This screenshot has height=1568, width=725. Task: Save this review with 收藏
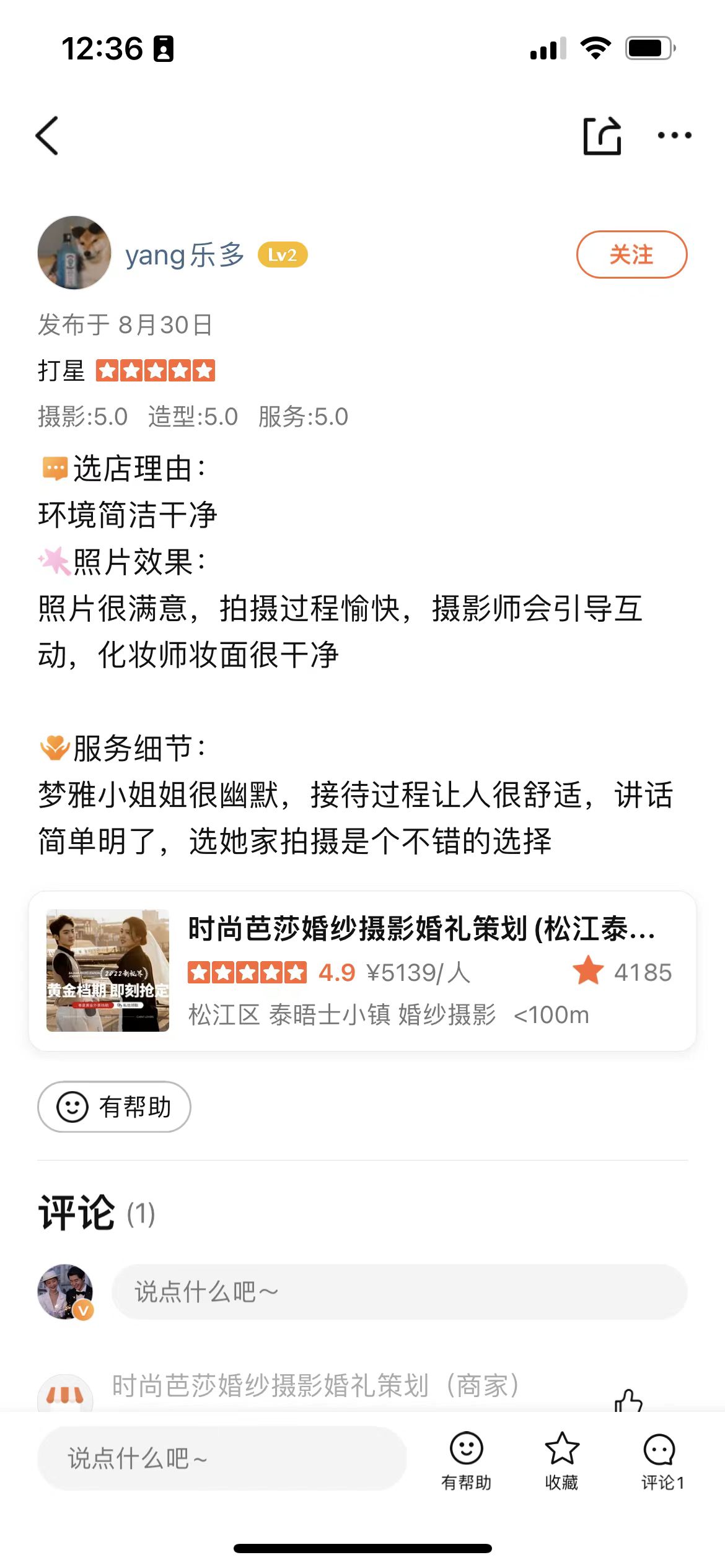click(x=561, y=1460)
